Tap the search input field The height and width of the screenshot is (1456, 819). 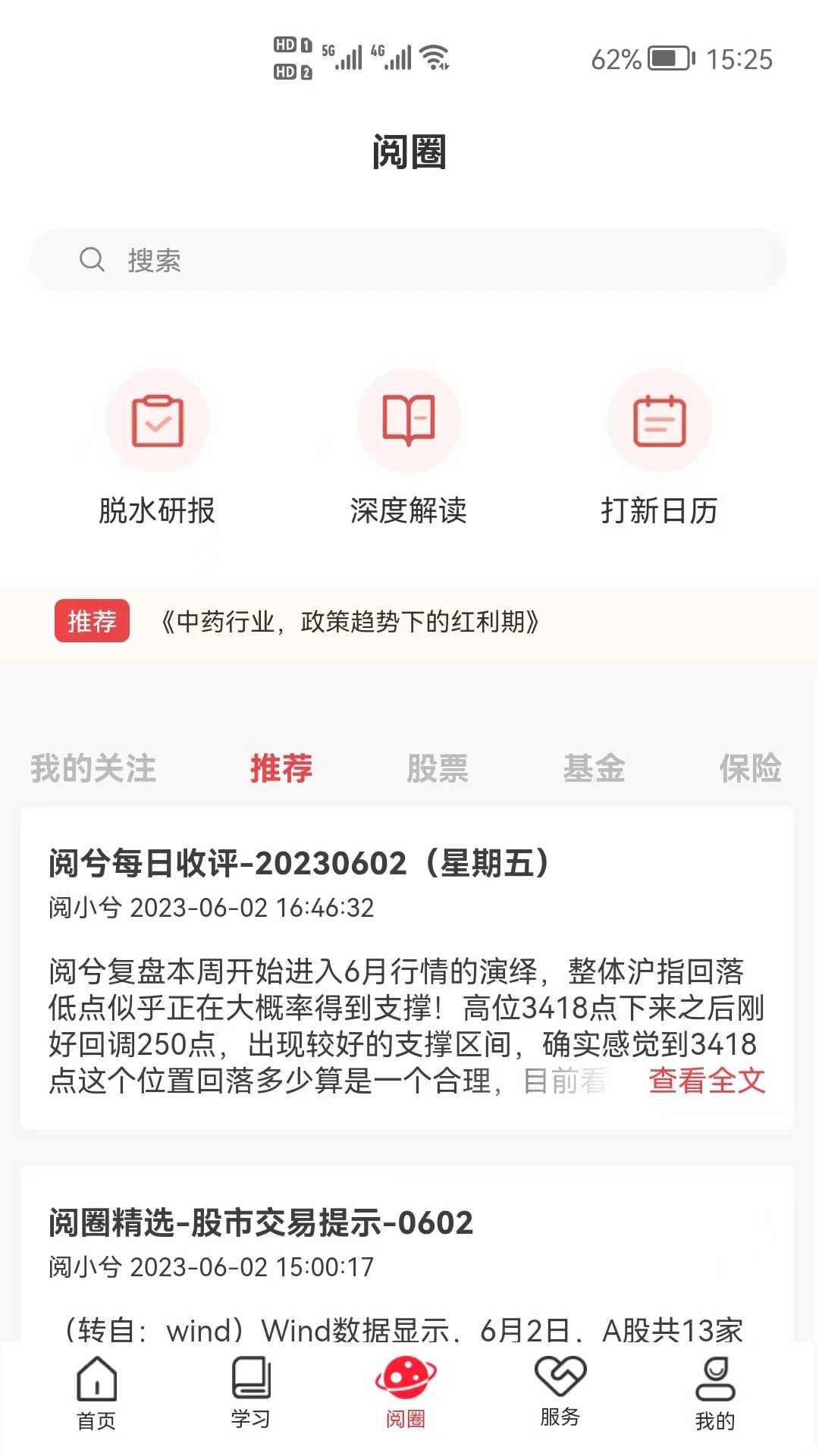pyautogui.click(x=409, y=259)
